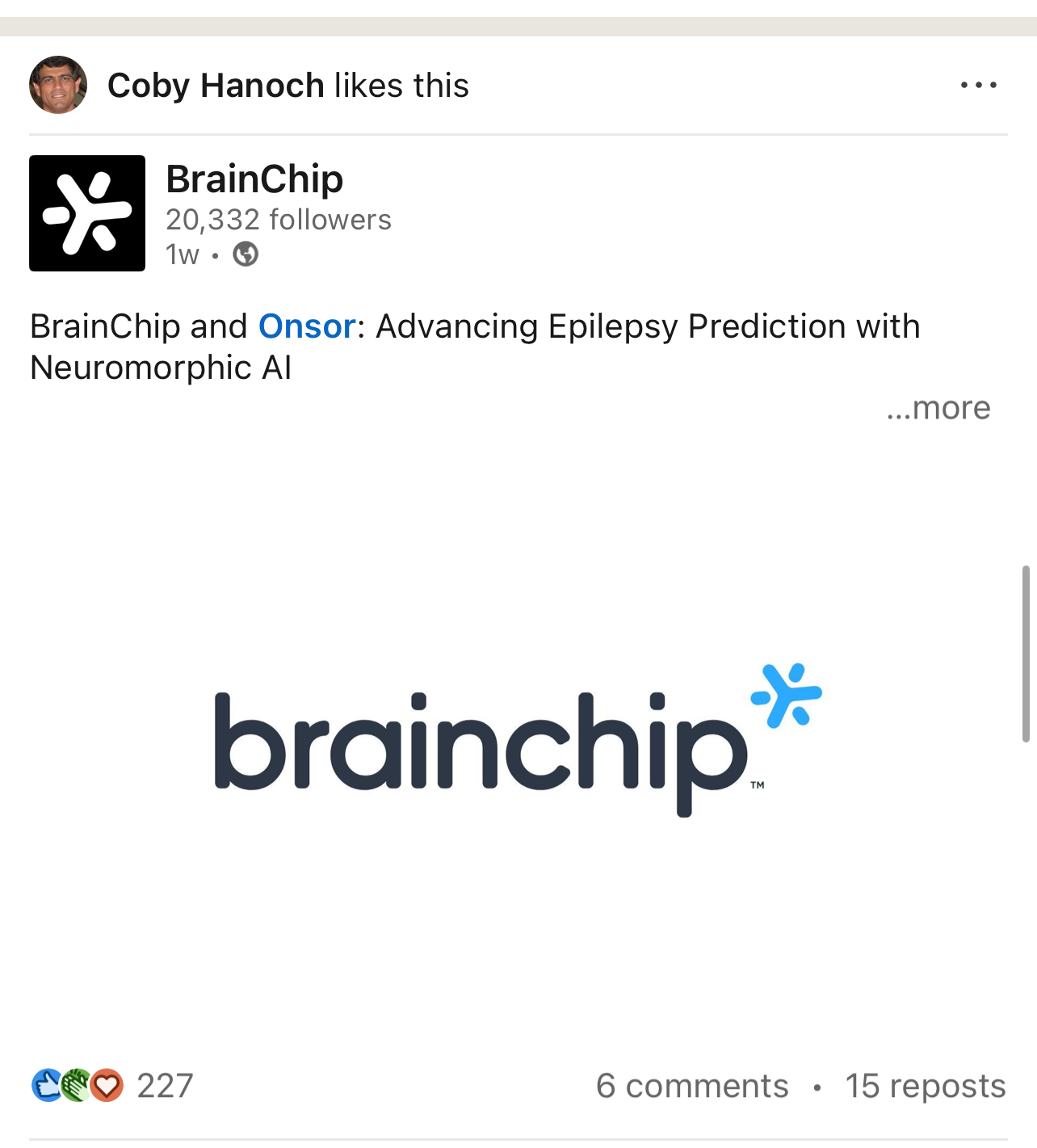
Task: Open Coby Hanoch's profile picture
Action: pyautogui.click(x=58, y=85)
